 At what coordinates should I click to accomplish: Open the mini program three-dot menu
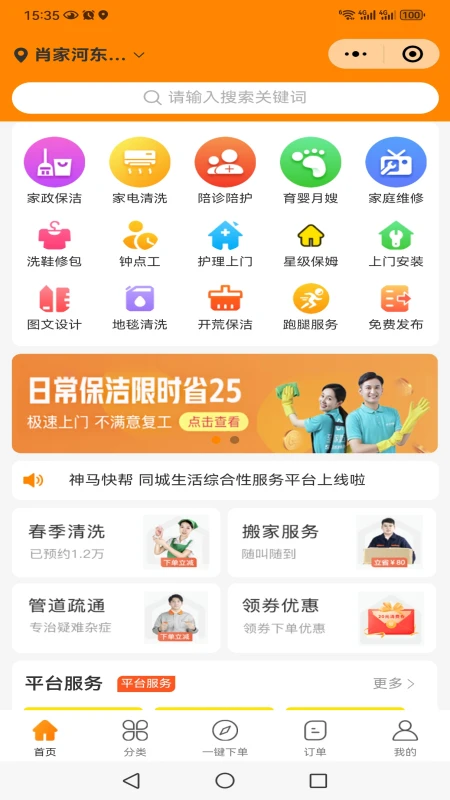click(x=356, y=54)
